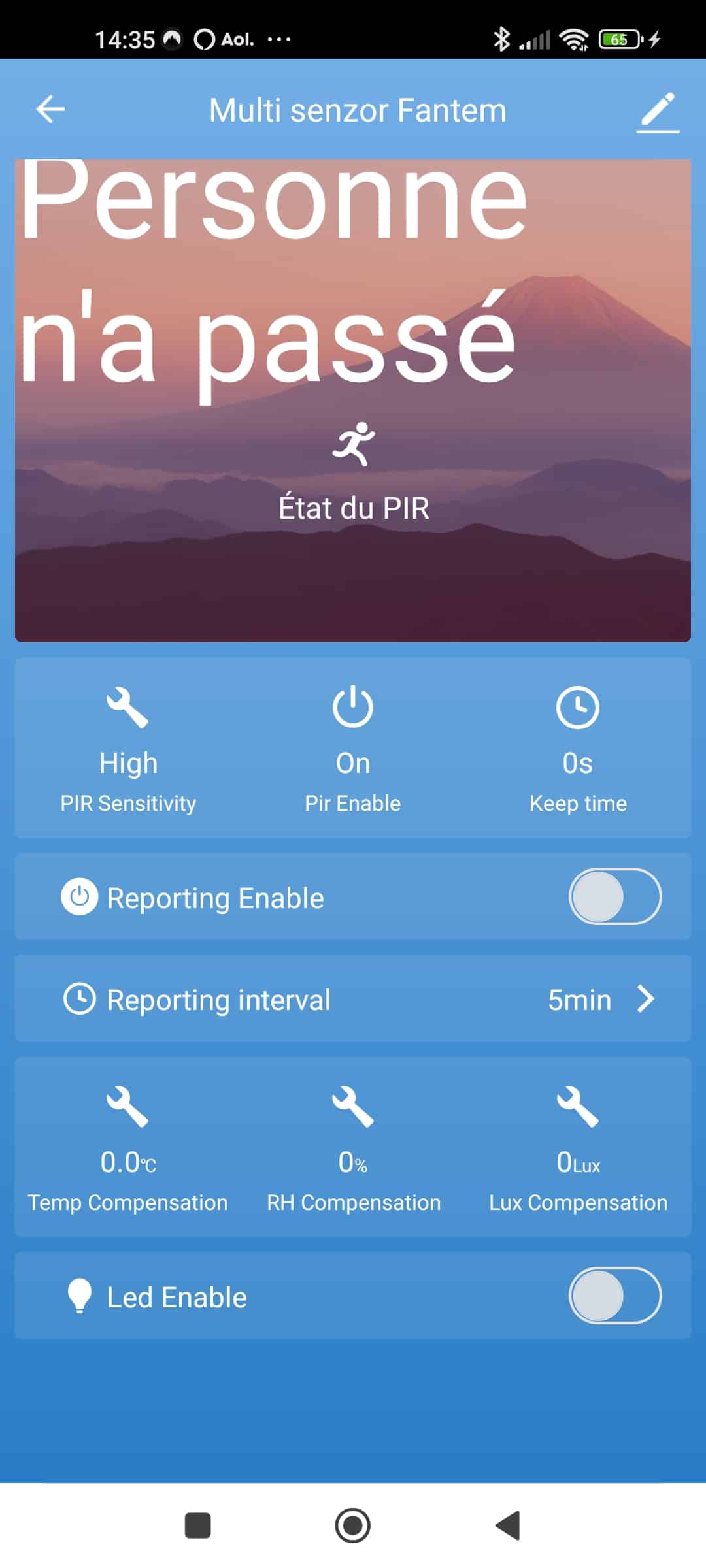Open PIR Sensitivity setting
706x1568 pixels.
click(128, 748)
